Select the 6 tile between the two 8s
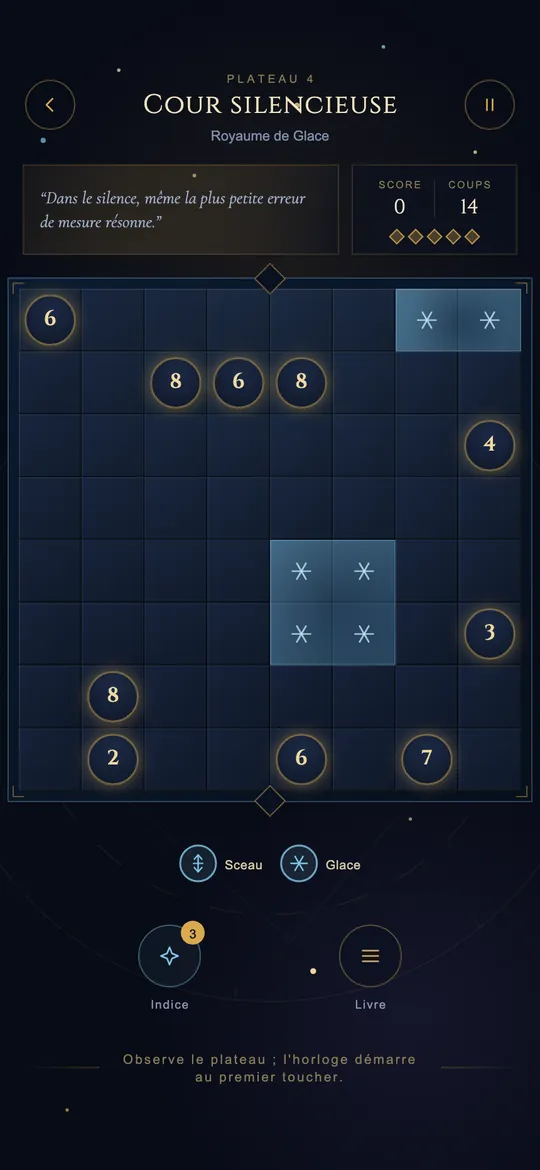 (x=238, y=383)
